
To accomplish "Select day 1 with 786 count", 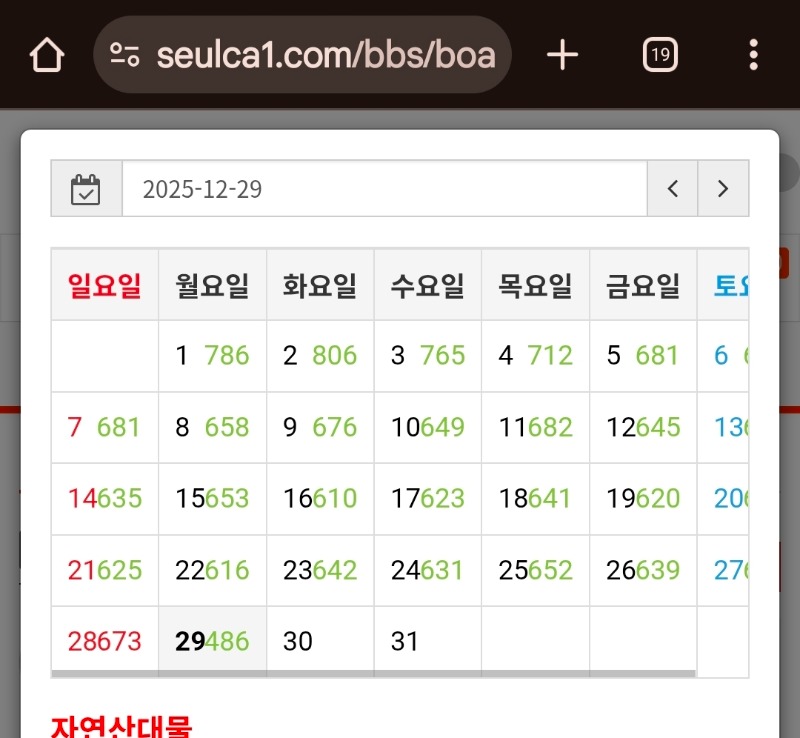I will tap(212, 356).
